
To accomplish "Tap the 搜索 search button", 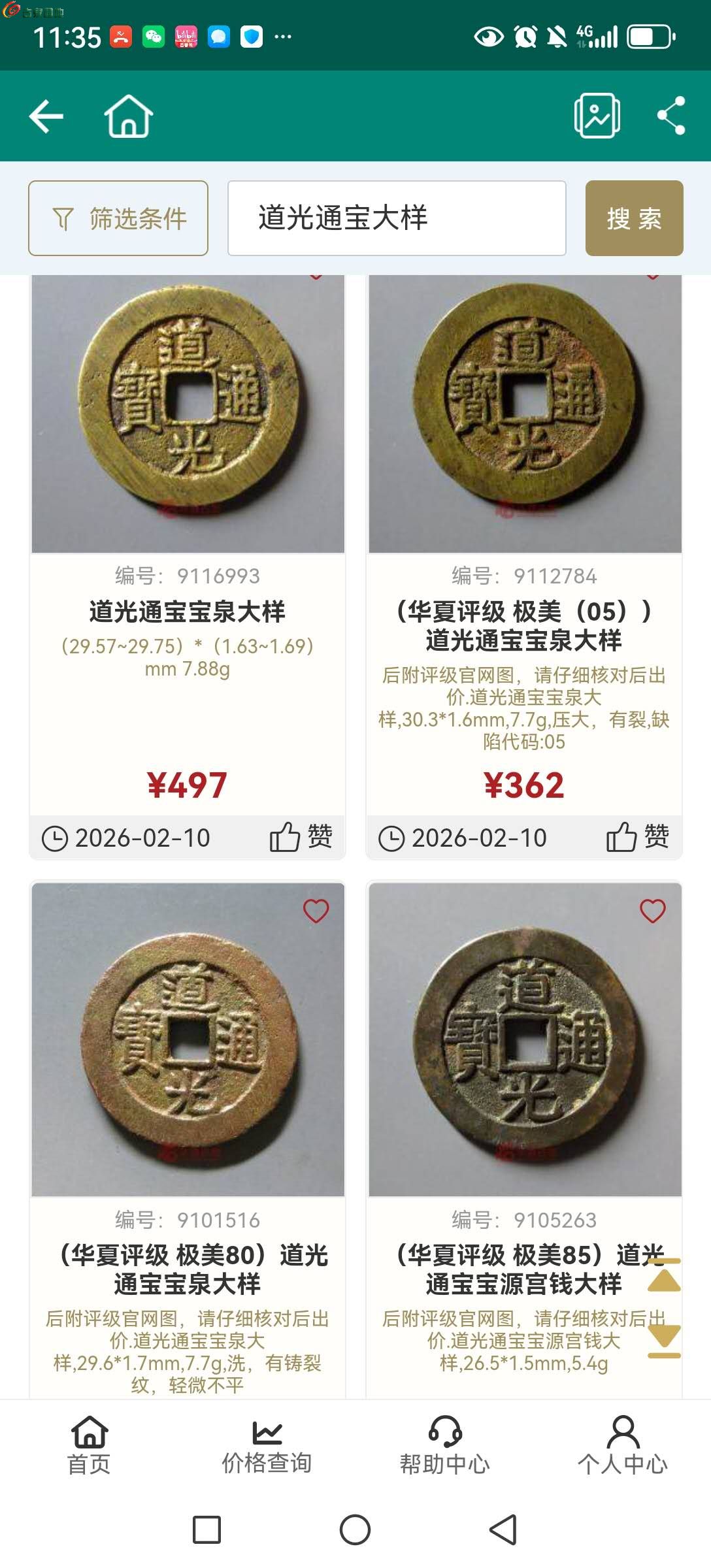I will (634, 218).
